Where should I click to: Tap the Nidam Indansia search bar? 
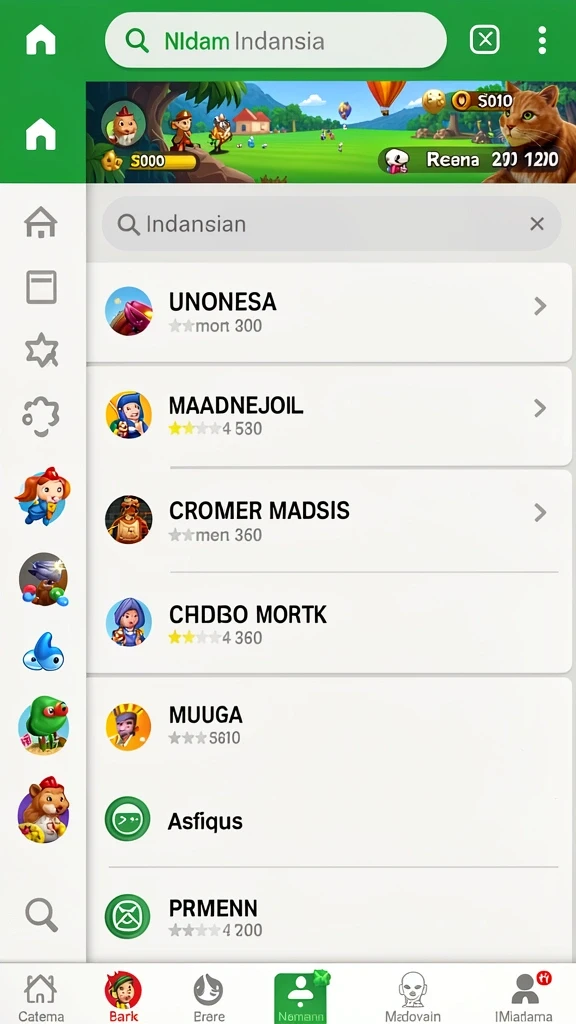point(276,40)
